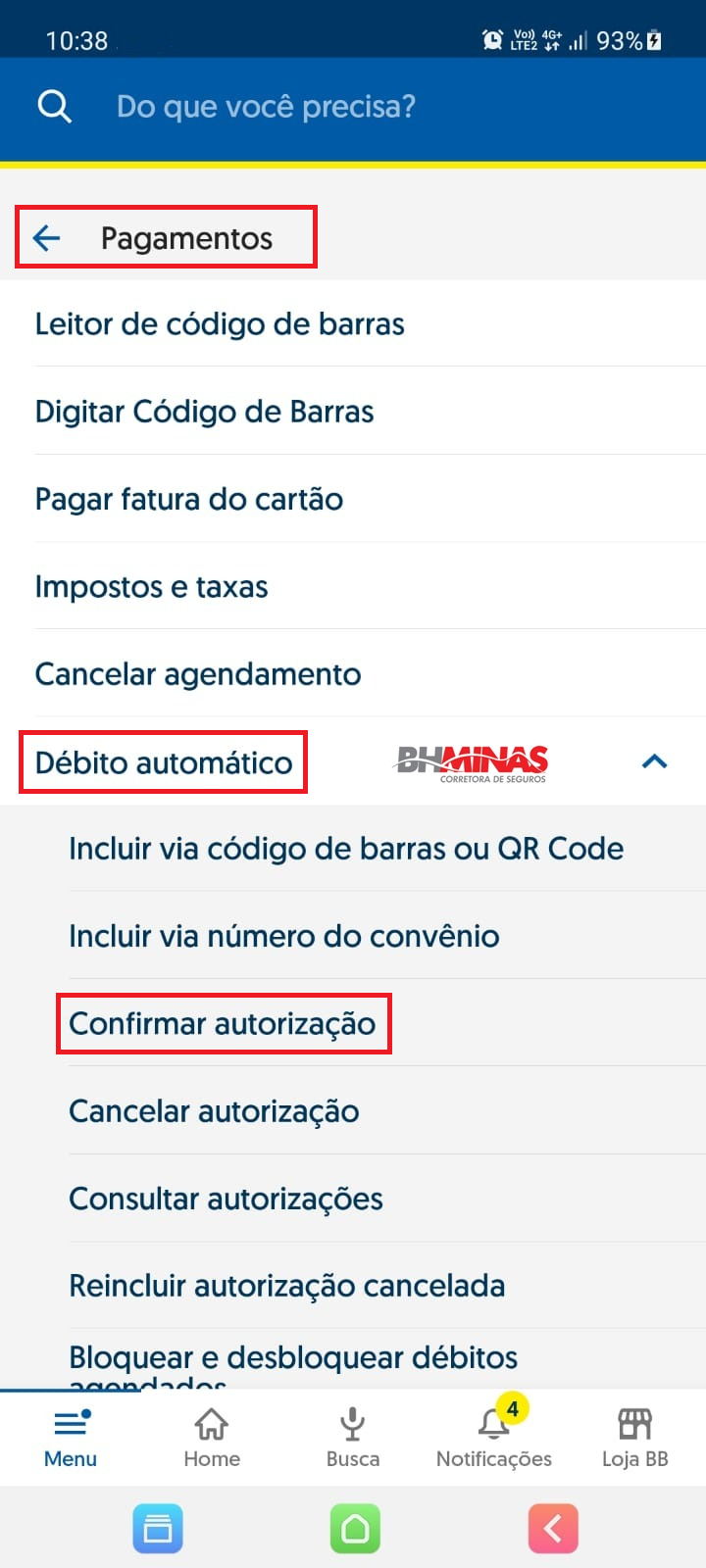Open Confirmar autorização
Screen dimensions: 706x1568
click(x=223, y=1023)
